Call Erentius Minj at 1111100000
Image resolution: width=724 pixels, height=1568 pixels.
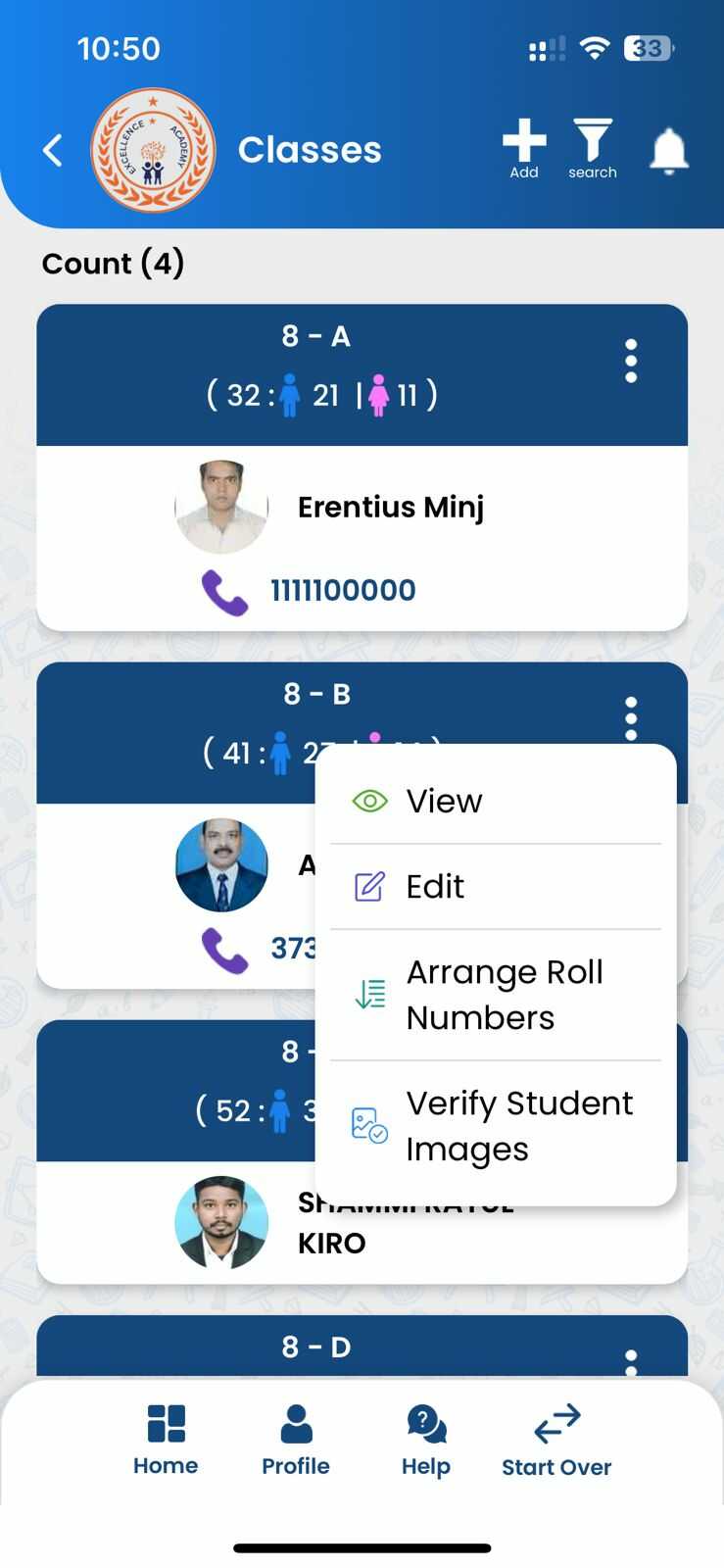(x=309, y=591)
